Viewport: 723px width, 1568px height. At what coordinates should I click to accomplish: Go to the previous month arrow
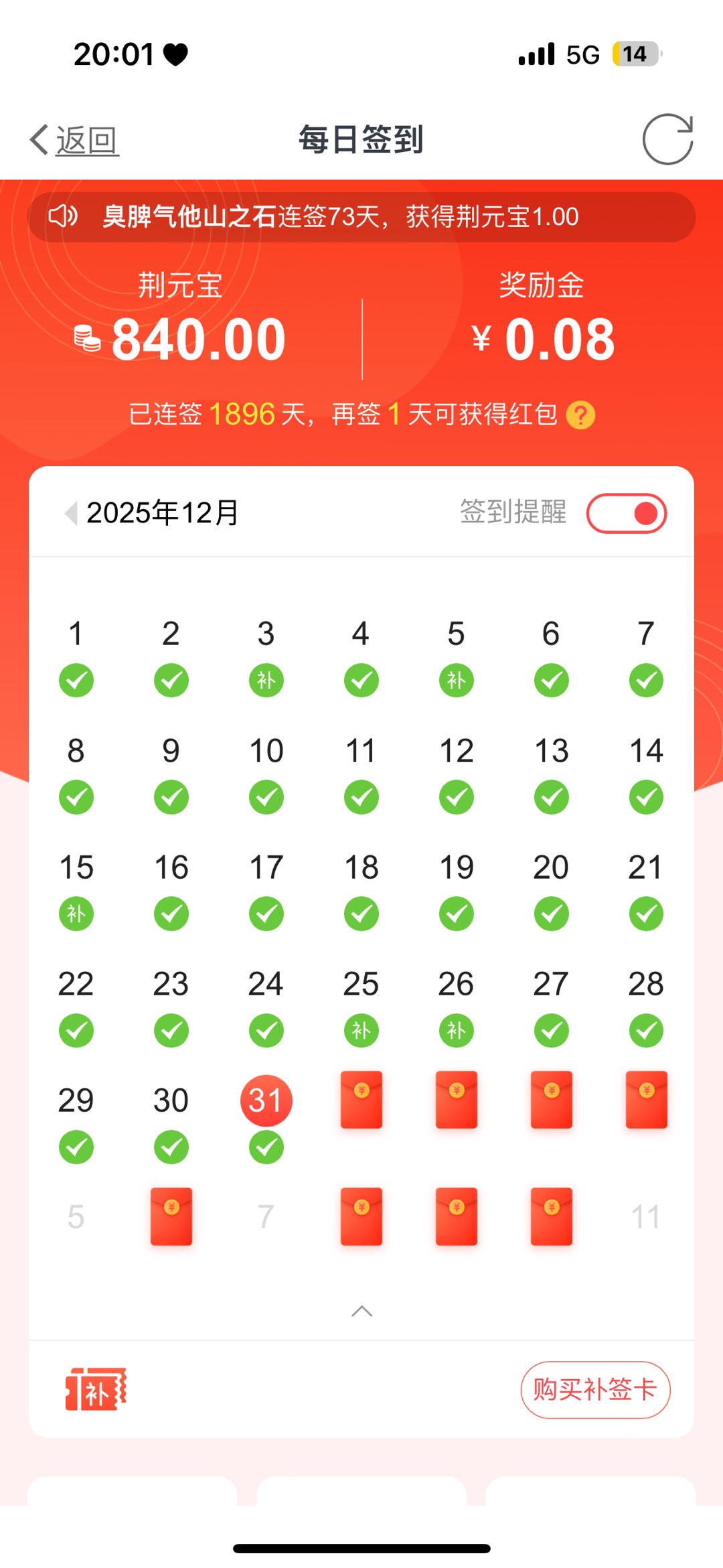click(70, 513)
